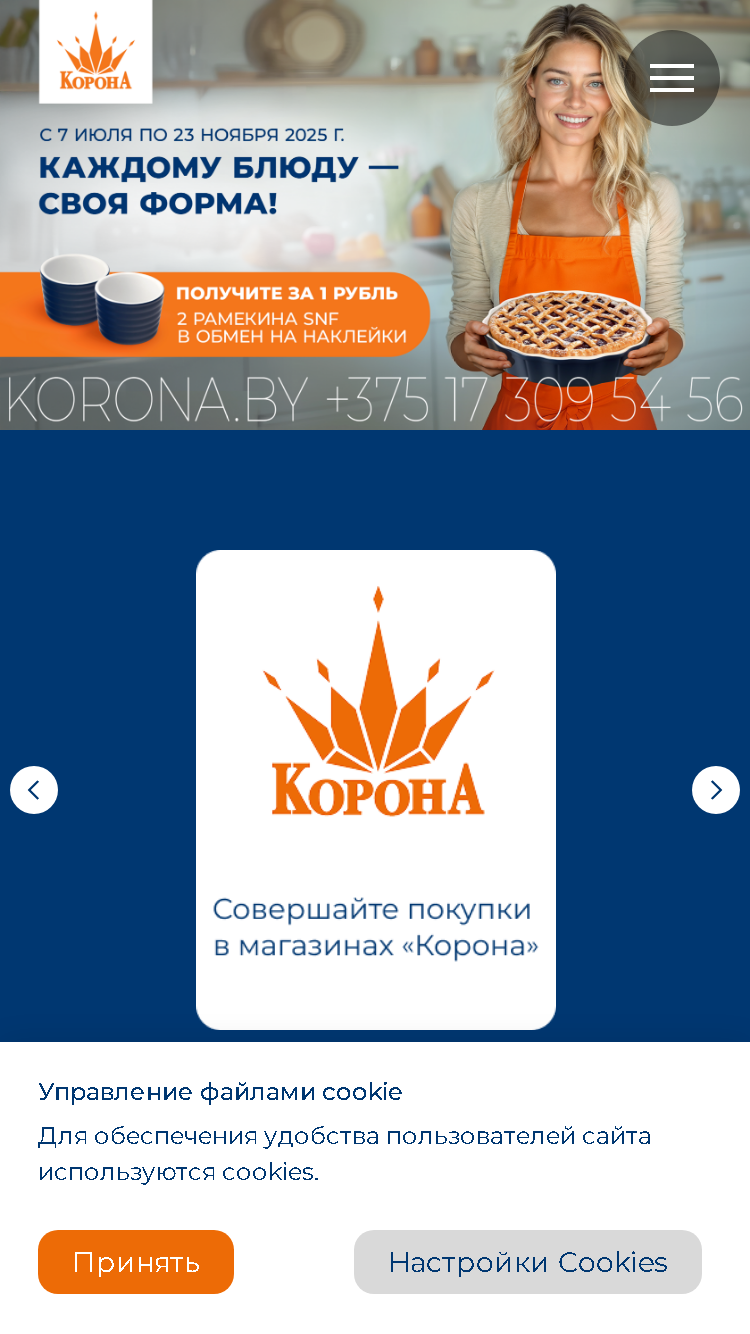Accept cookies with Принять button

coord(136,1262)
